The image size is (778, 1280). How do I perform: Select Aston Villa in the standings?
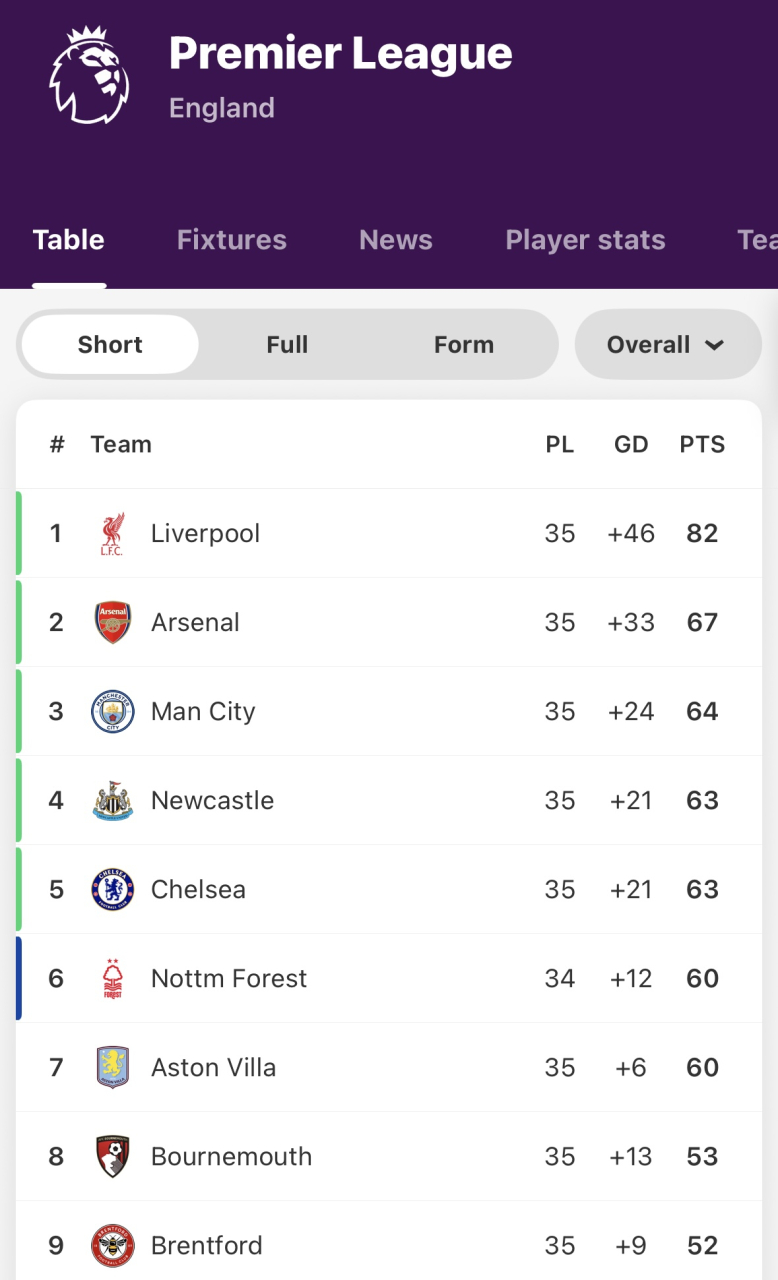point(389,1067)
